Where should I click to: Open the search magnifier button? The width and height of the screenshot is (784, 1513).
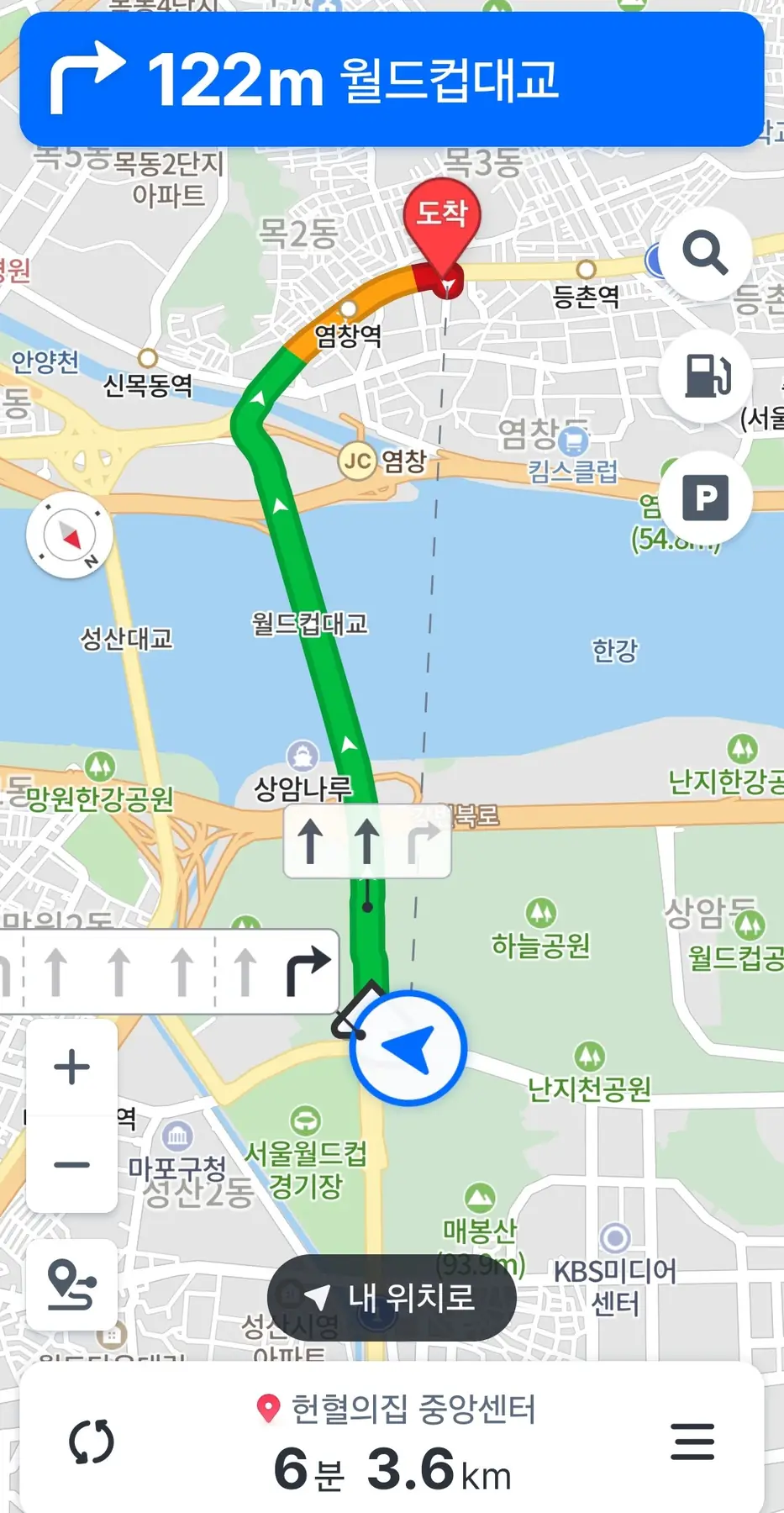click(x=704, y=253)
